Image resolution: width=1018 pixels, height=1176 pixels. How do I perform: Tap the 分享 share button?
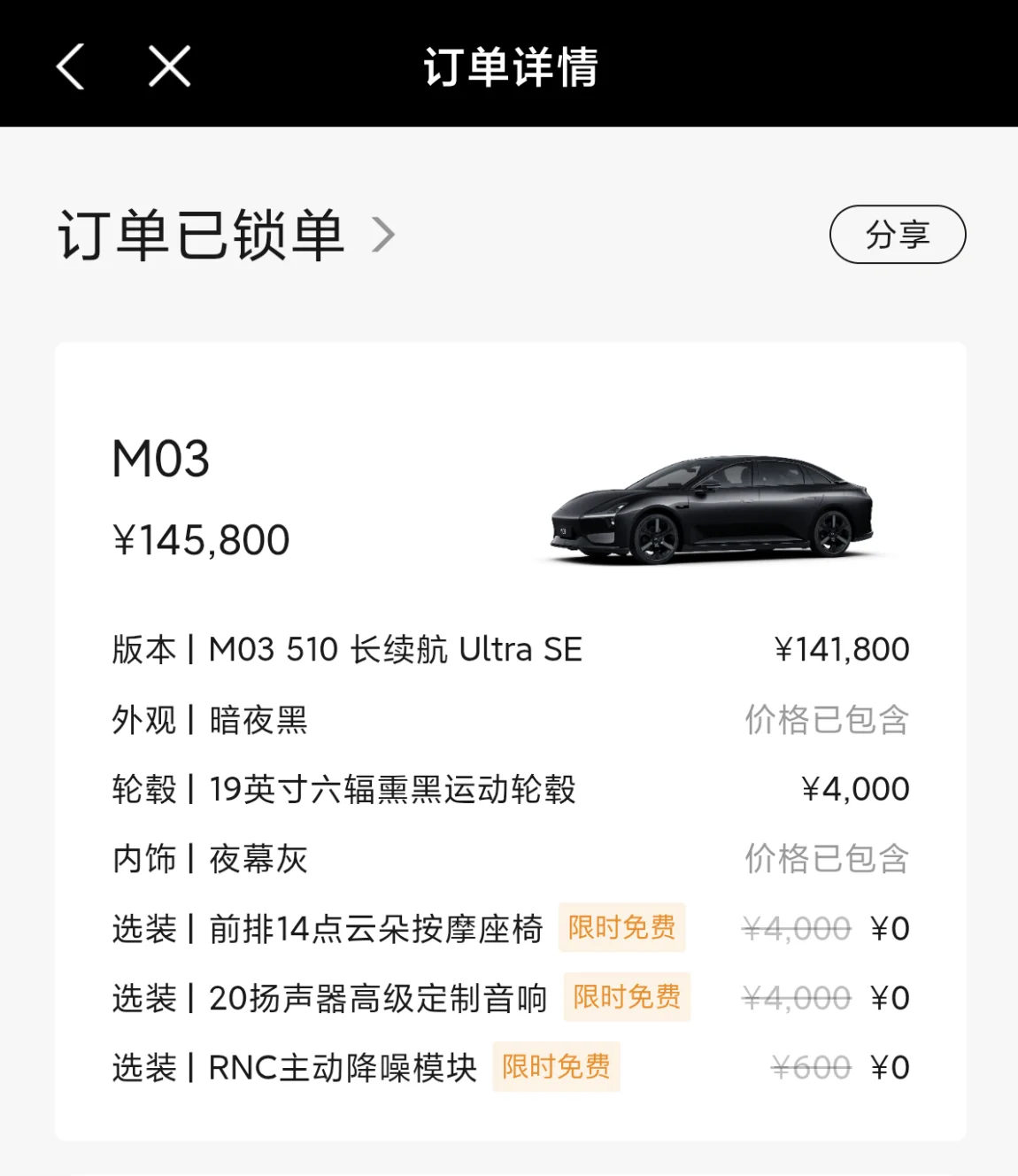[897, 235]
